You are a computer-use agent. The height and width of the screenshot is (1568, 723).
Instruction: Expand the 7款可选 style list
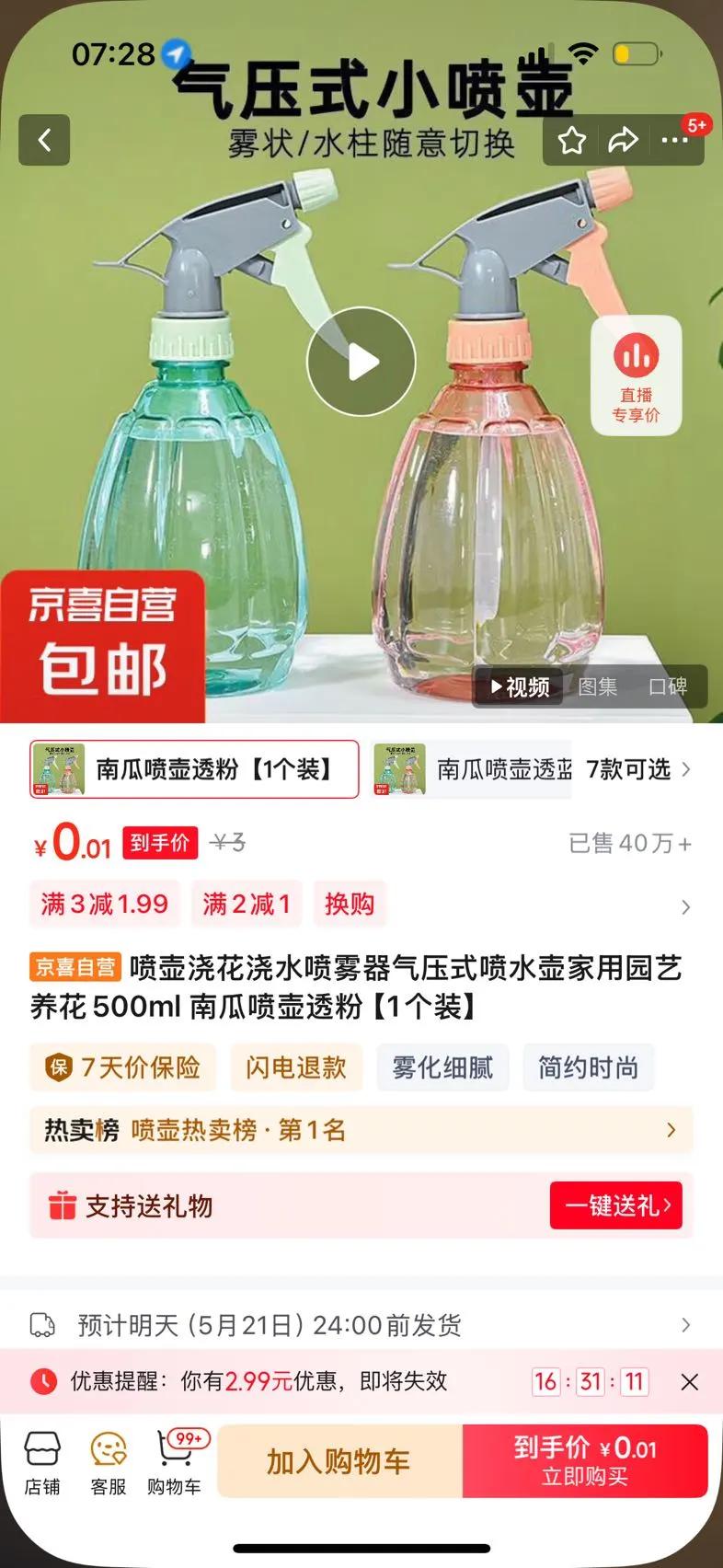pos(638,769)
